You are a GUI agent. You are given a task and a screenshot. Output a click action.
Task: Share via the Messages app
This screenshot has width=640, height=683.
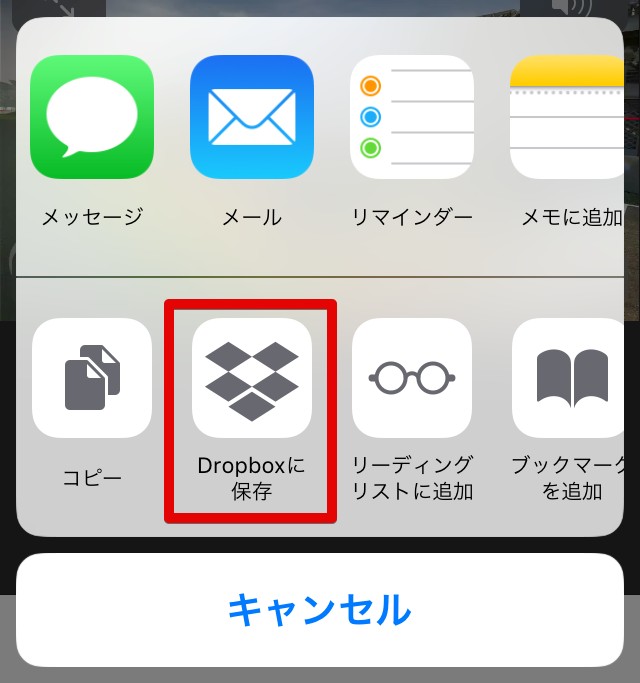pos(92,117)
